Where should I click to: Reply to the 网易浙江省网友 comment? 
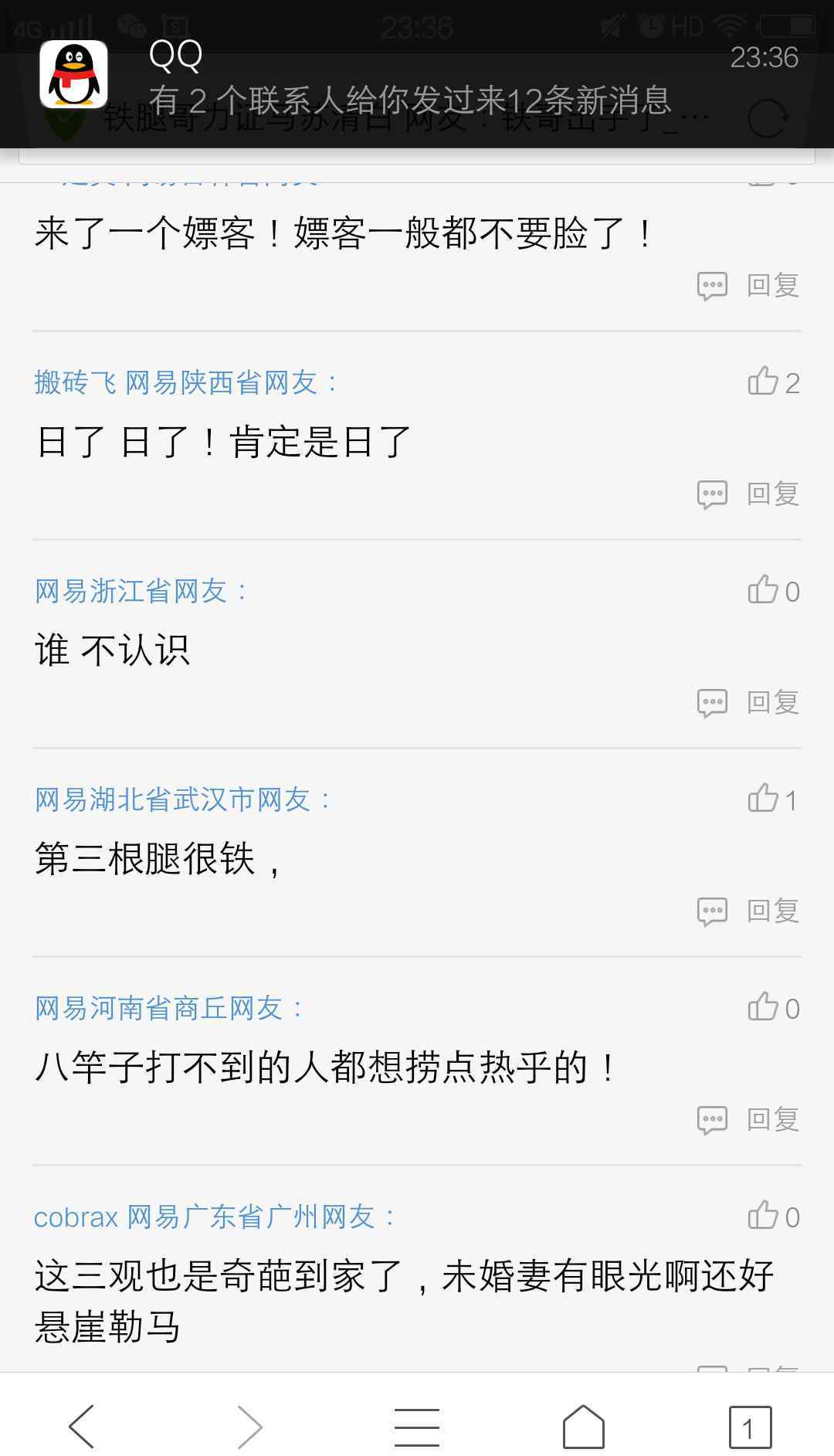748,702
